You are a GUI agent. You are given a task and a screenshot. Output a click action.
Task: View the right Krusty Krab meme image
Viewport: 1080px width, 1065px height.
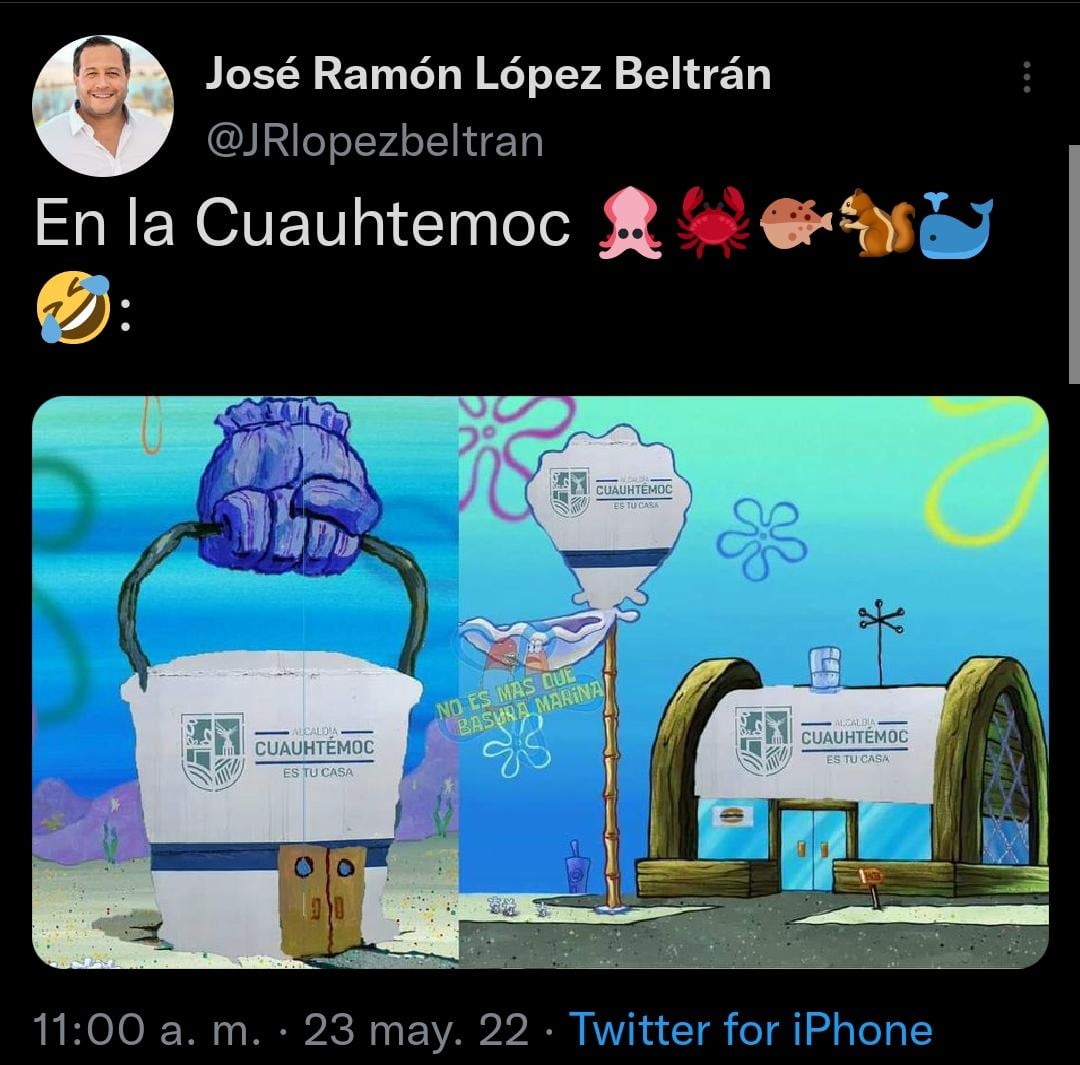(753, 682)
